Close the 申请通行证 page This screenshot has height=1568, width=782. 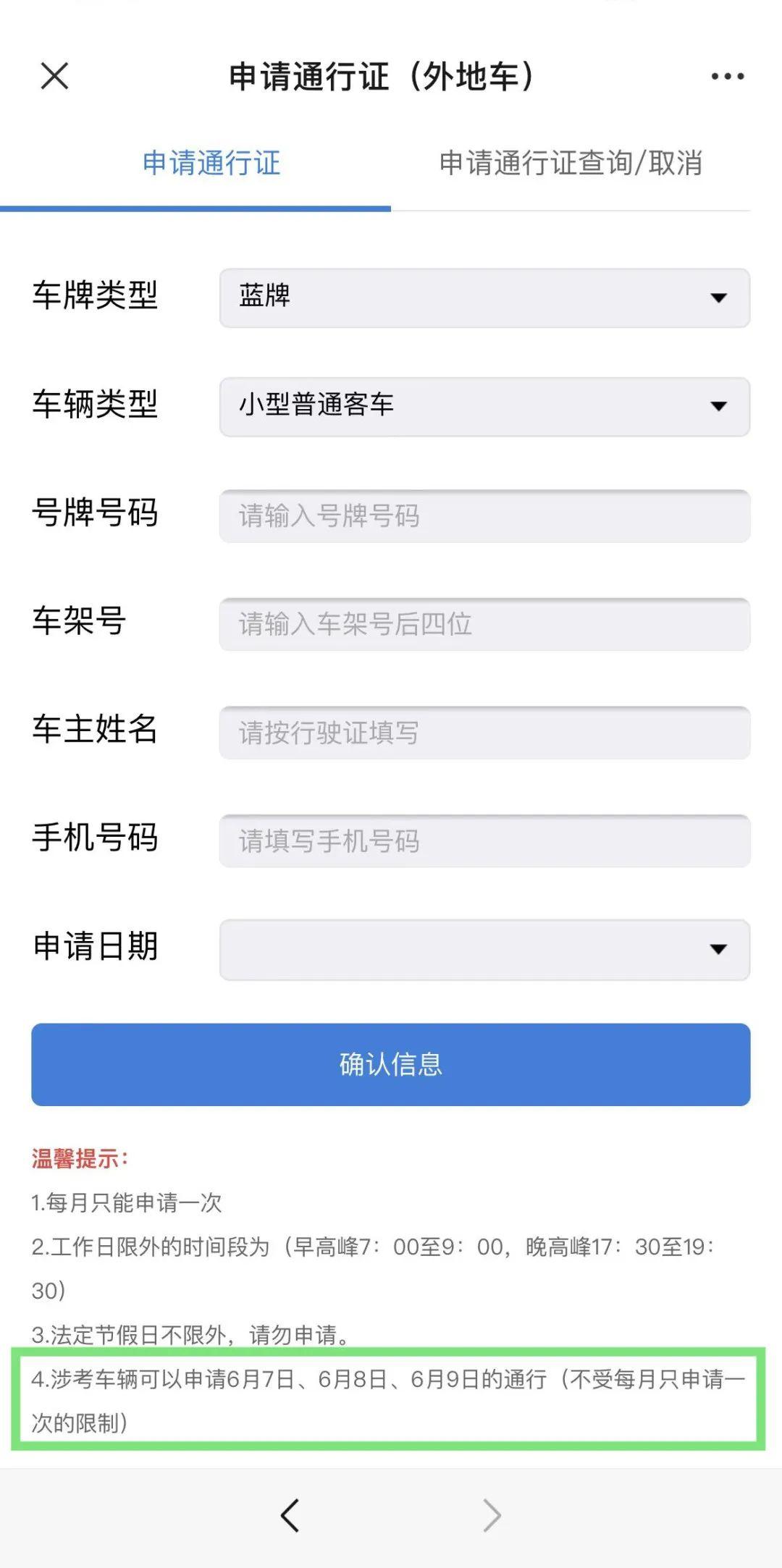(54, 76)
